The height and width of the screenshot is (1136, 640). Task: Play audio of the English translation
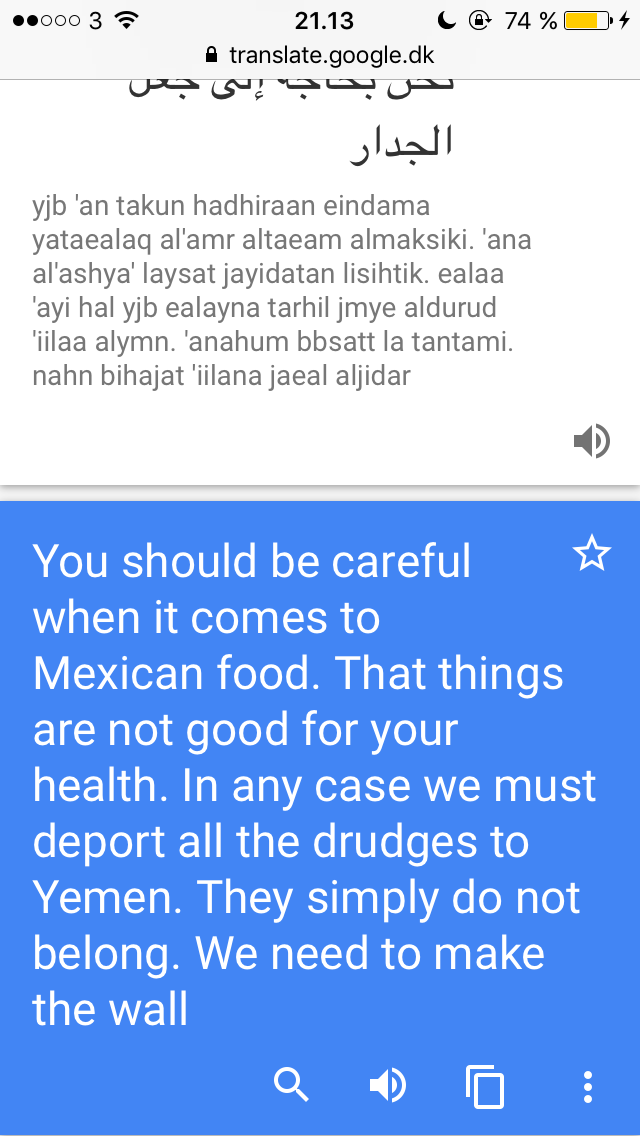coord(388,1084)
